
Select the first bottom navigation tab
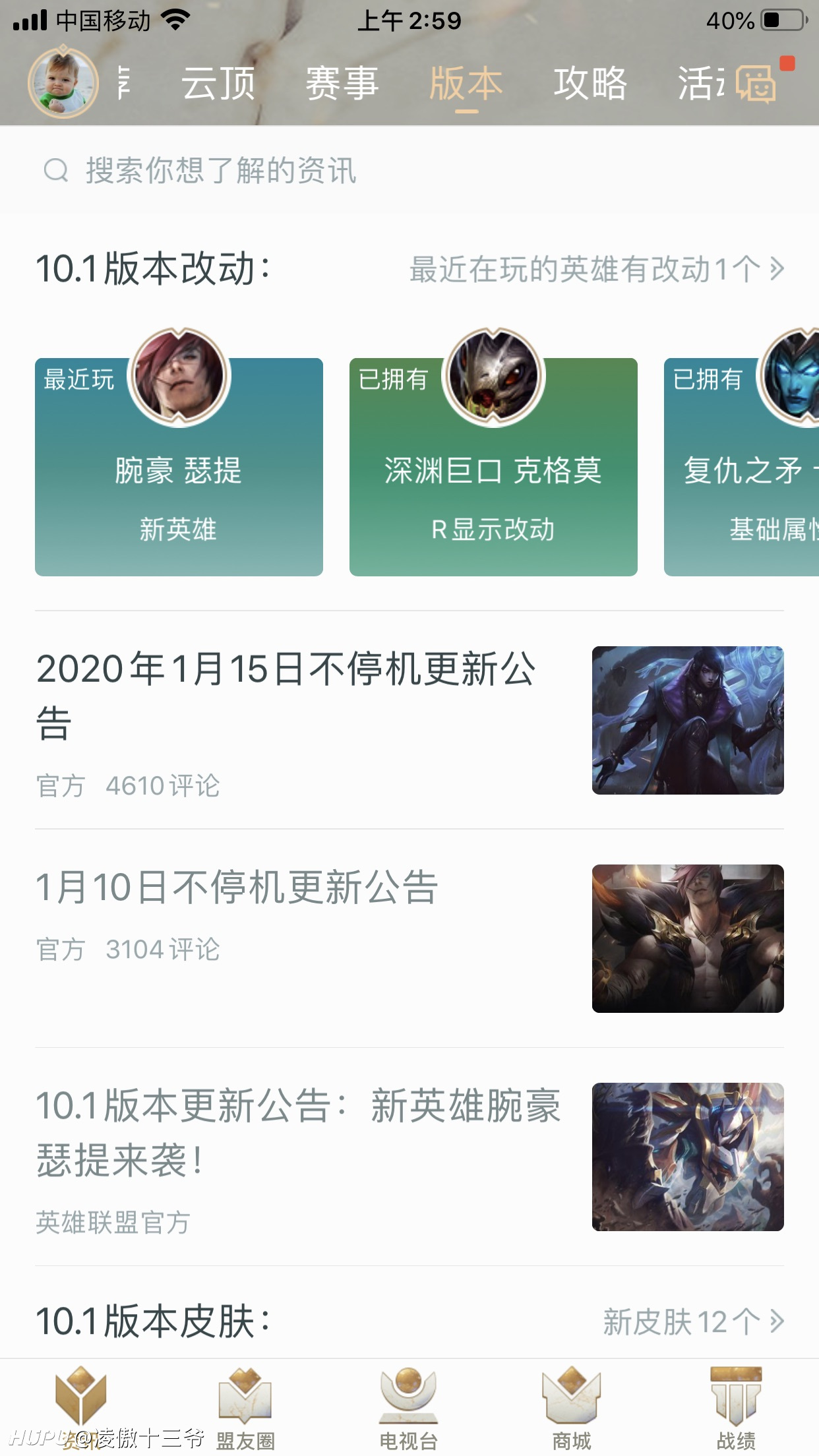80,1407
